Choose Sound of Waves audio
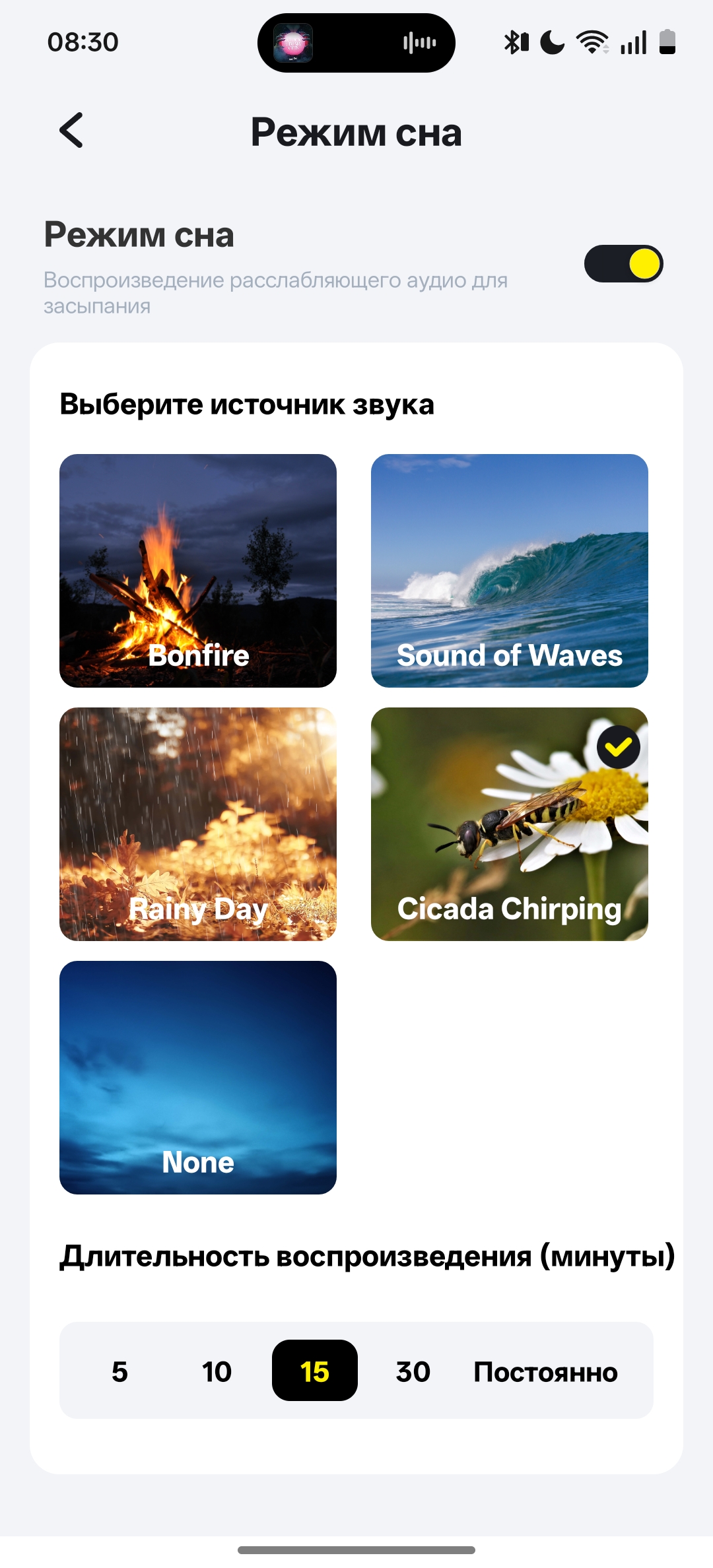The height and width of the screenshot is (1568, 713). 510,570
